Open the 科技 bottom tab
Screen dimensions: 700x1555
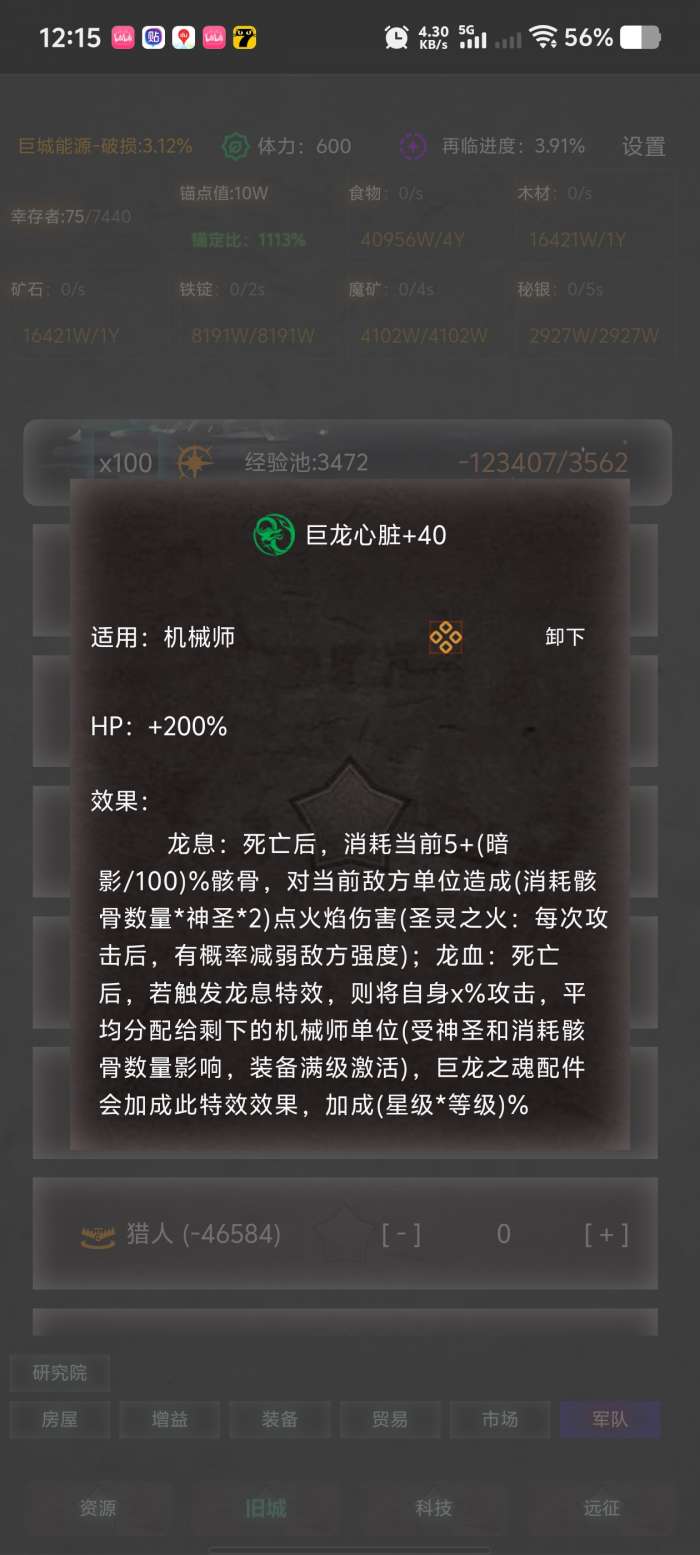point(434,1508)
